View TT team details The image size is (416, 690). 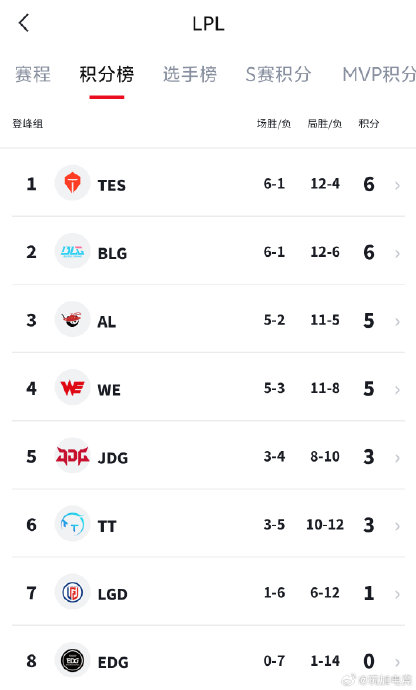pos(208,524)
